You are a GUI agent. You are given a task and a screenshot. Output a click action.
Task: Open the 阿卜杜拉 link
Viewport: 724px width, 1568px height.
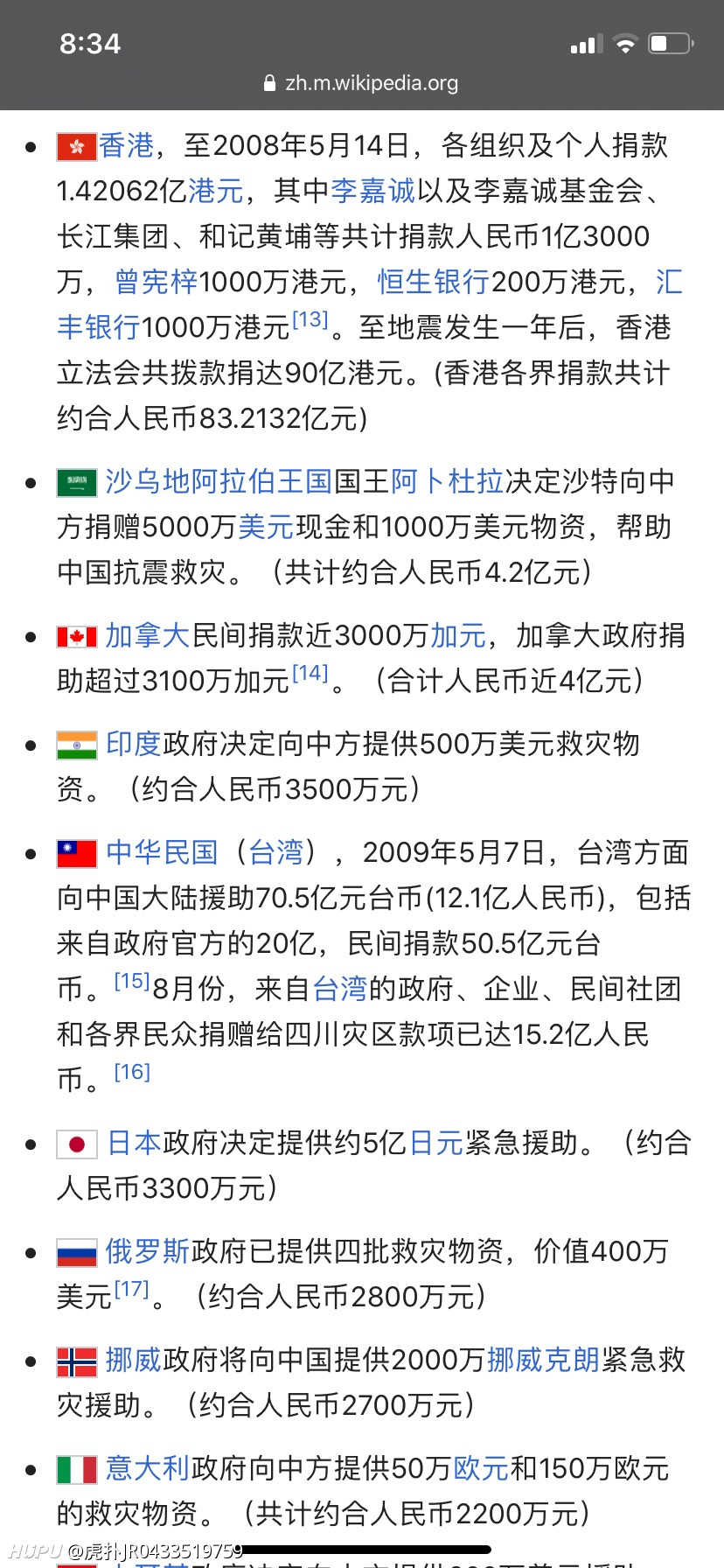pyautogui.click(x=448, y=481)
